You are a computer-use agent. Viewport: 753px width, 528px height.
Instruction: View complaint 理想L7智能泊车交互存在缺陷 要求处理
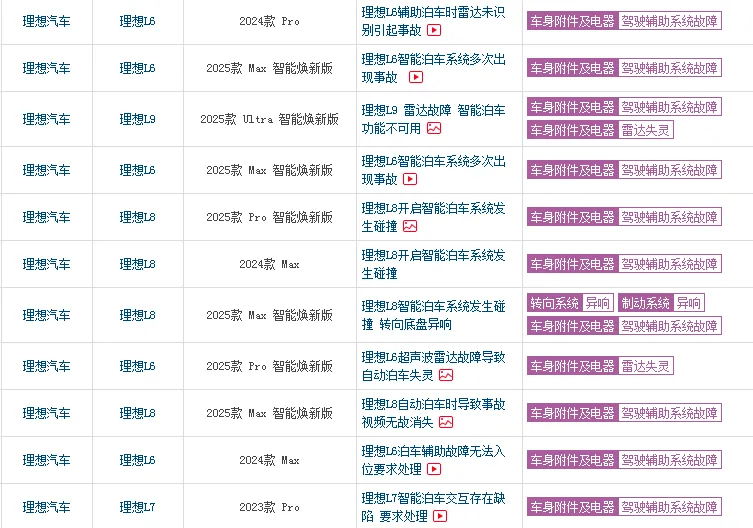click(432, 498)
